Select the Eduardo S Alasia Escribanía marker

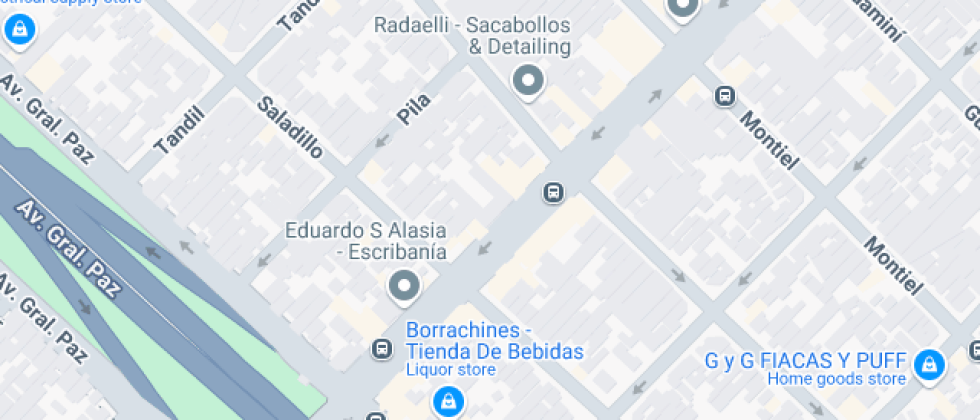(x=404, y=287)
